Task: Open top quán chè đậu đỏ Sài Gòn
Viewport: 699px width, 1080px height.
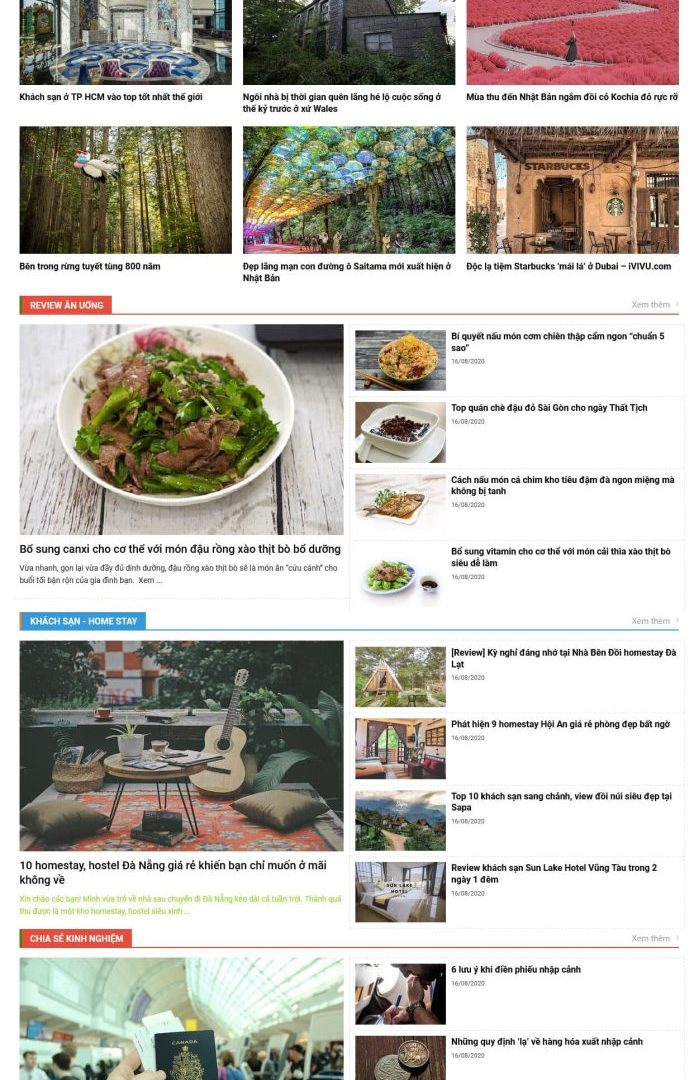Action: 549,408
